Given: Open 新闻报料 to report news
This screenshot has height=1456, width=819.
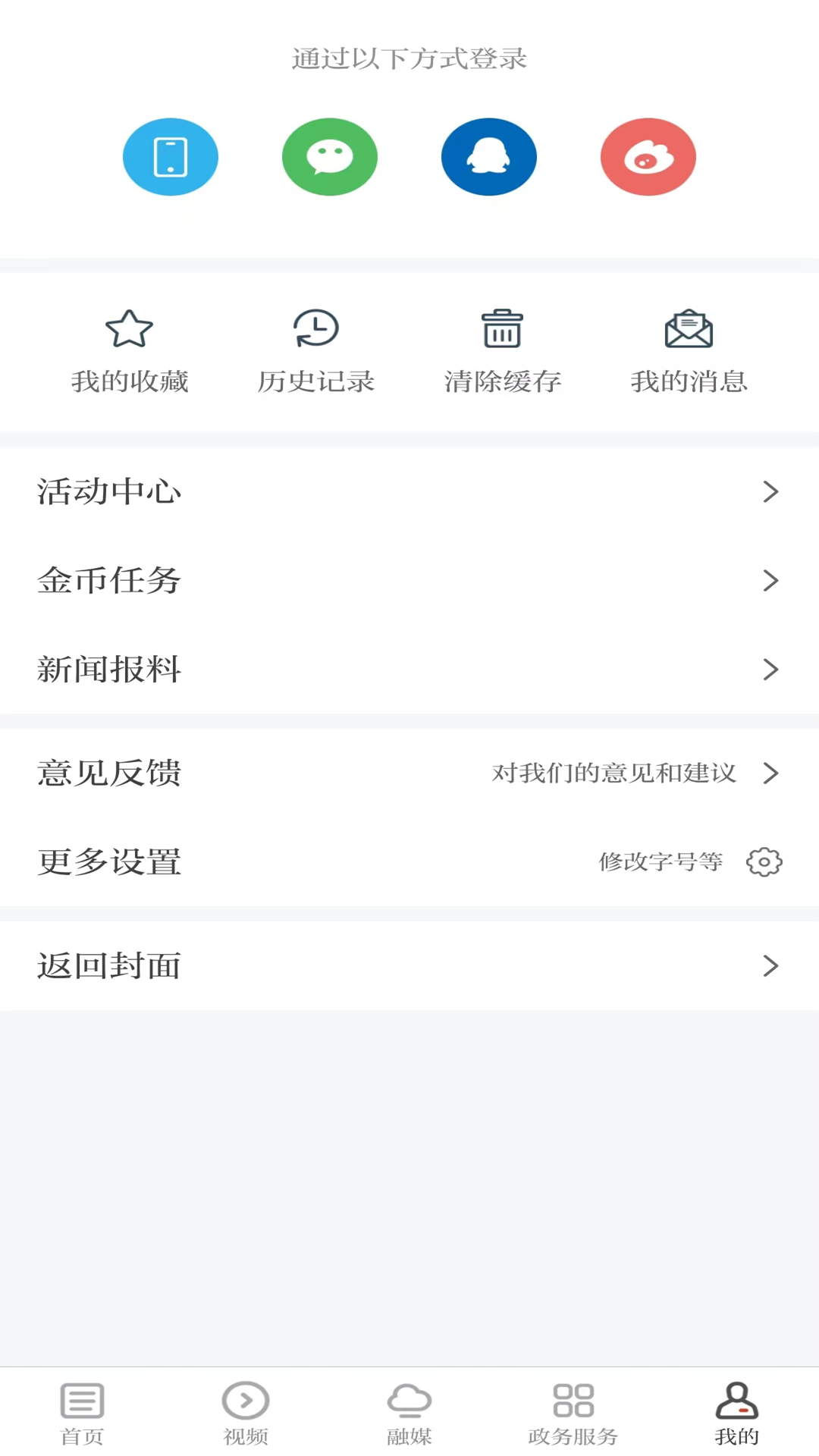Looking at the screenshot, I should tap(108, 670).
